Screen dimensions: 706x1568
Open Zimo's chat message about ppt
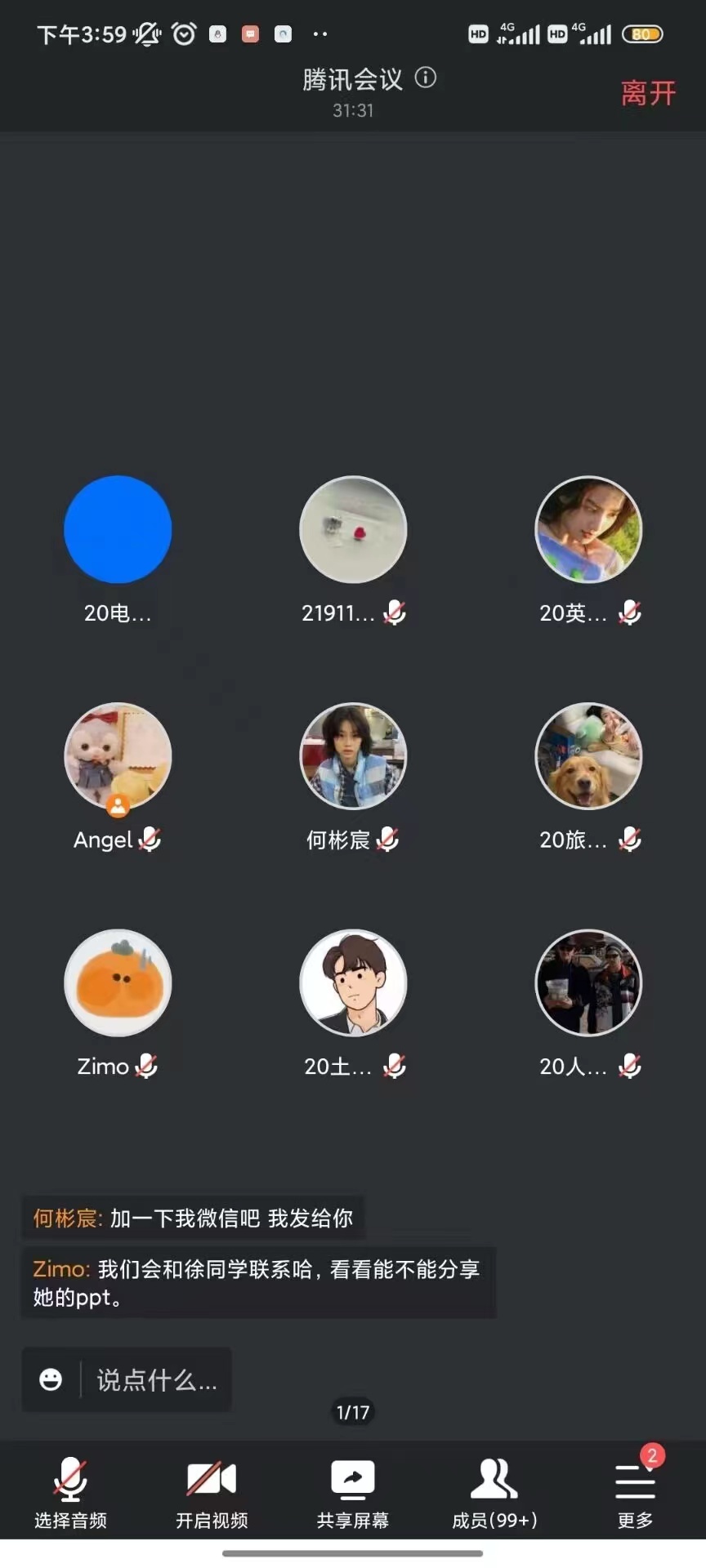257,1282
